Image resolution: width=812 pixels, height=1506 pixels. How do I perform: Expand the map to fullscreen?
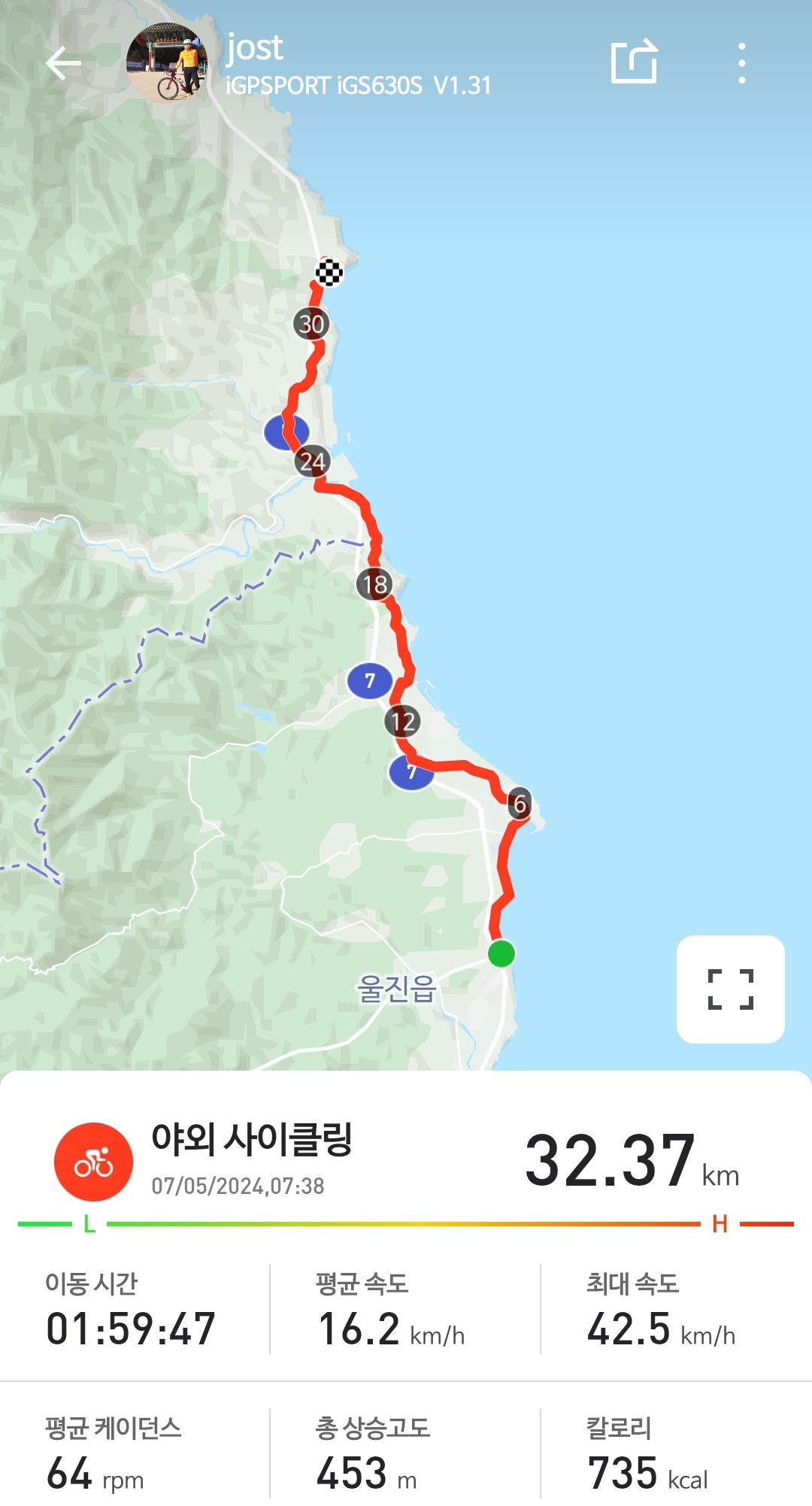tap(730, 989)
